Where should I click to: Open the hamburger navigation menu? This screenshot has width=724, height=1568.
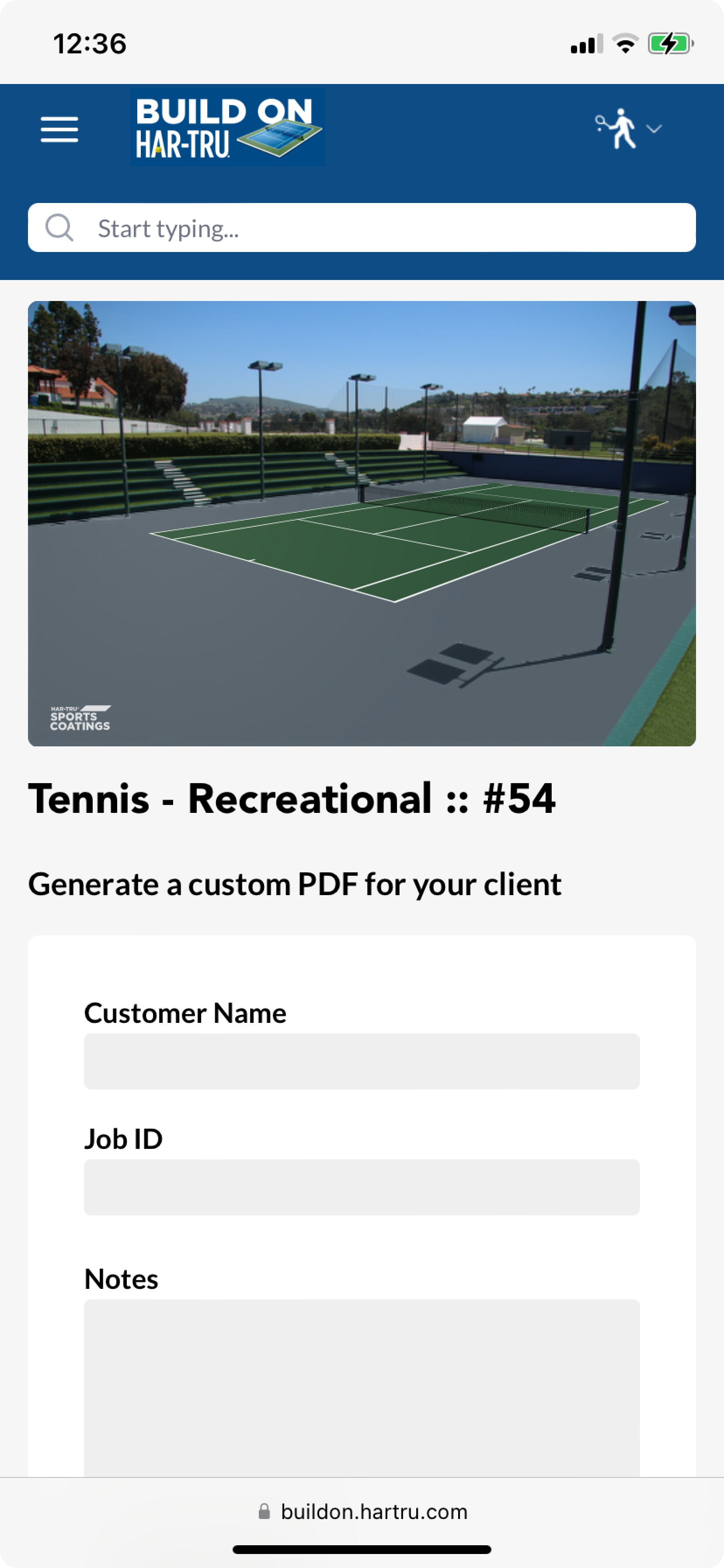59,129
